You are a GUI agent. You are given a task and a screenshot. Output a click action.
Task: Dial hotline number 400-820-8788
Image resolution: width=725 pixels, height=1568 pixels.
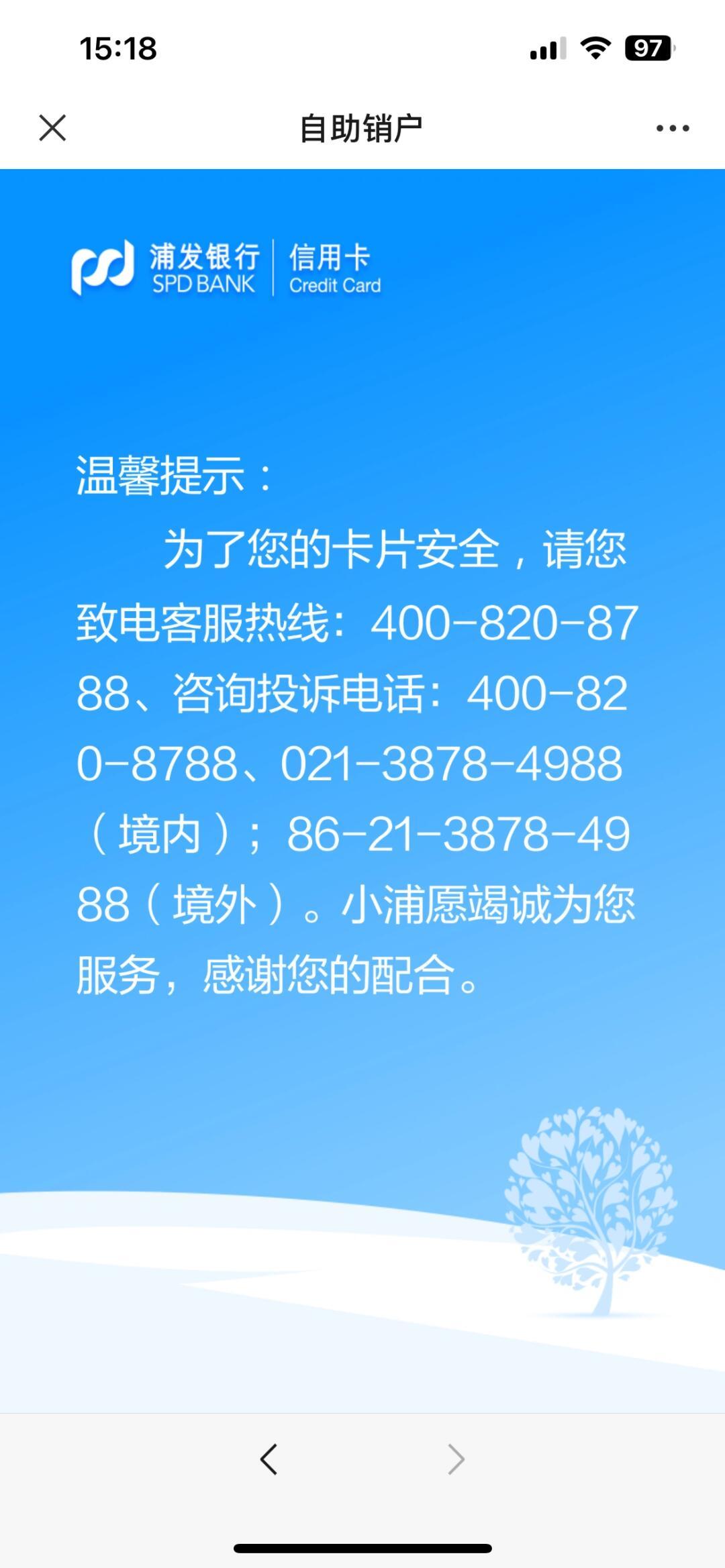[503, 624]
